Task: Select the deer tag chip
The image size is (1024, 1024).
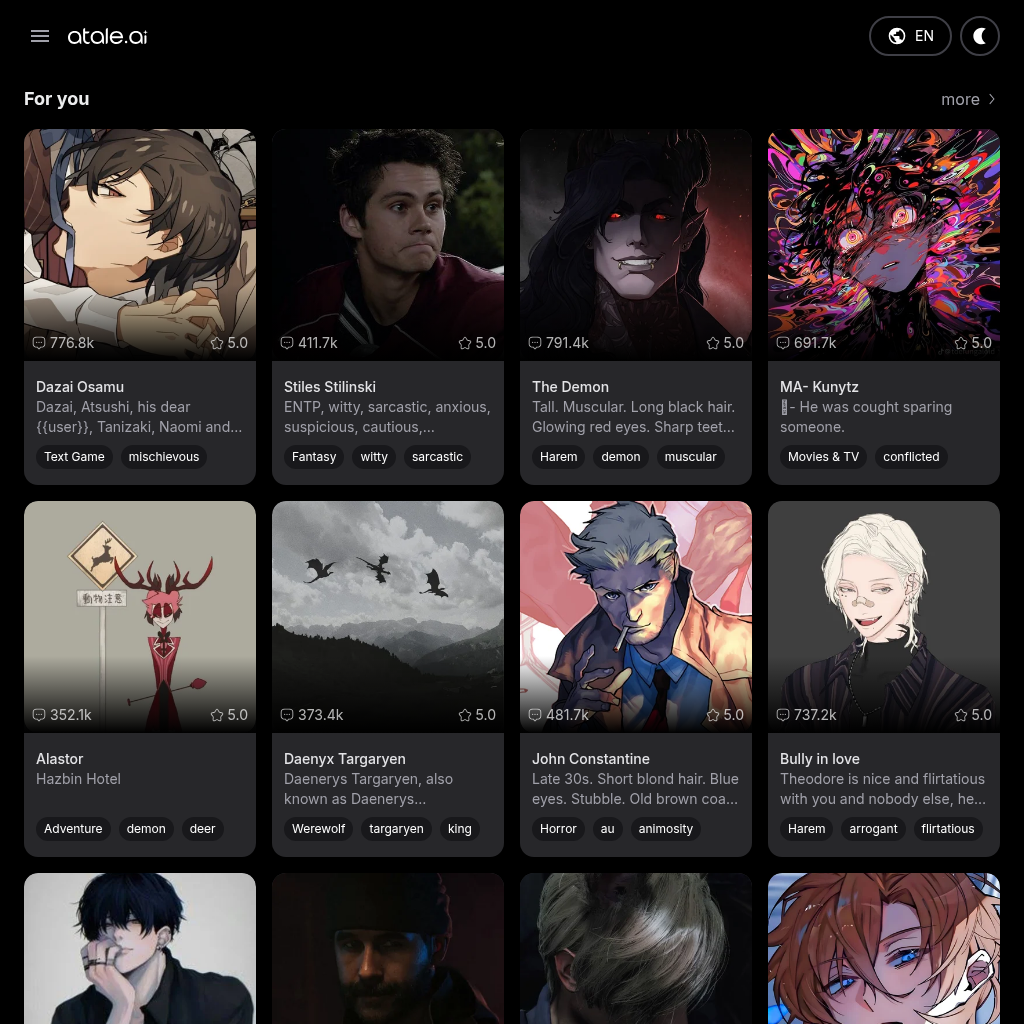Action: tap(202, 829)
